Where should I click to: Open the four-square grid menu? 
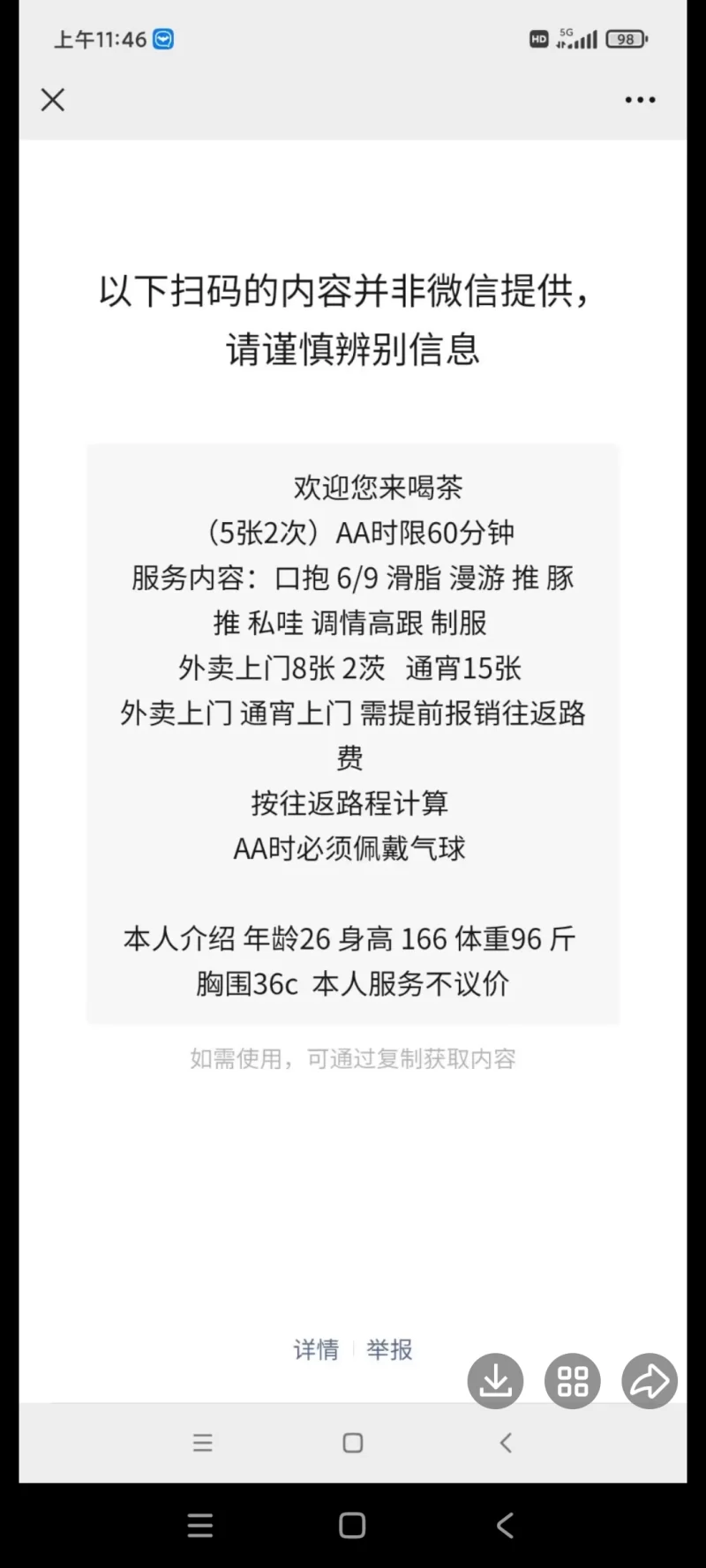point(572,1380)
